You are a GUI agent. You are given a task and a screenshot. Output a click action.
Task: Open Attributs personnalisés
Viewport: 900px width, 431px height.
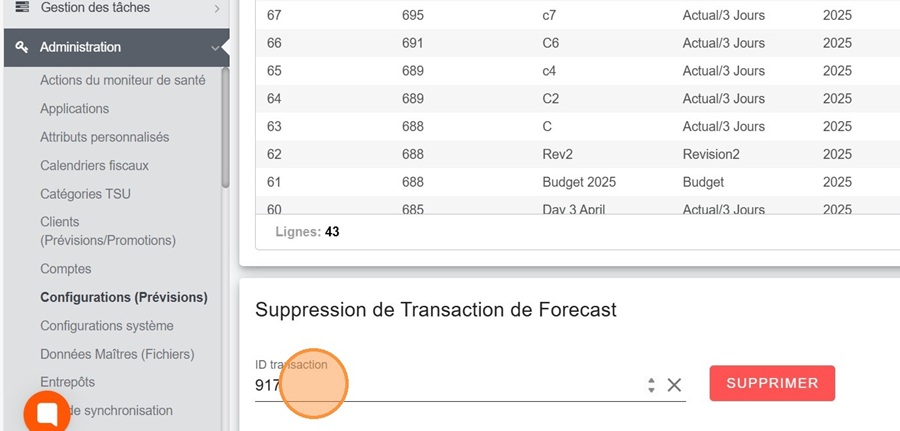click(x=104, y=137)
